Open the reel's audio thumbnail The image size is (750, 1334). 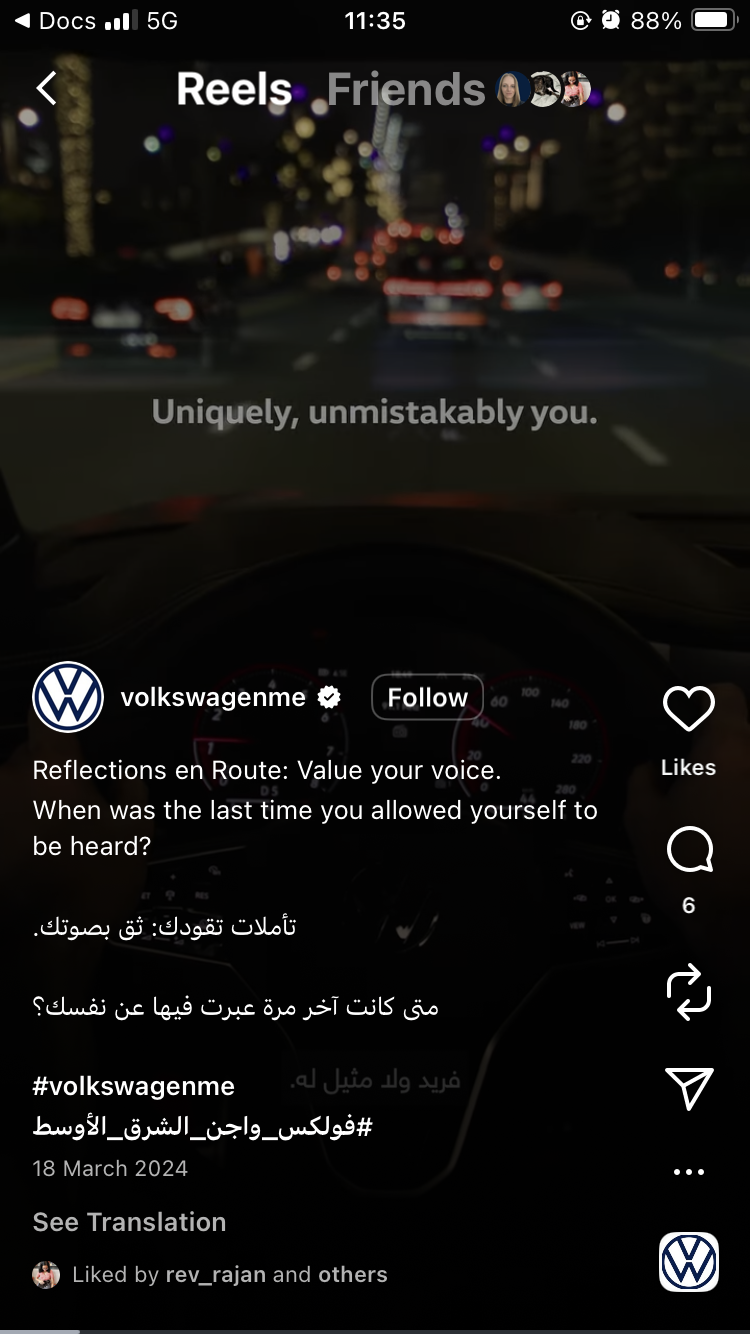(x=689, y=1262)
